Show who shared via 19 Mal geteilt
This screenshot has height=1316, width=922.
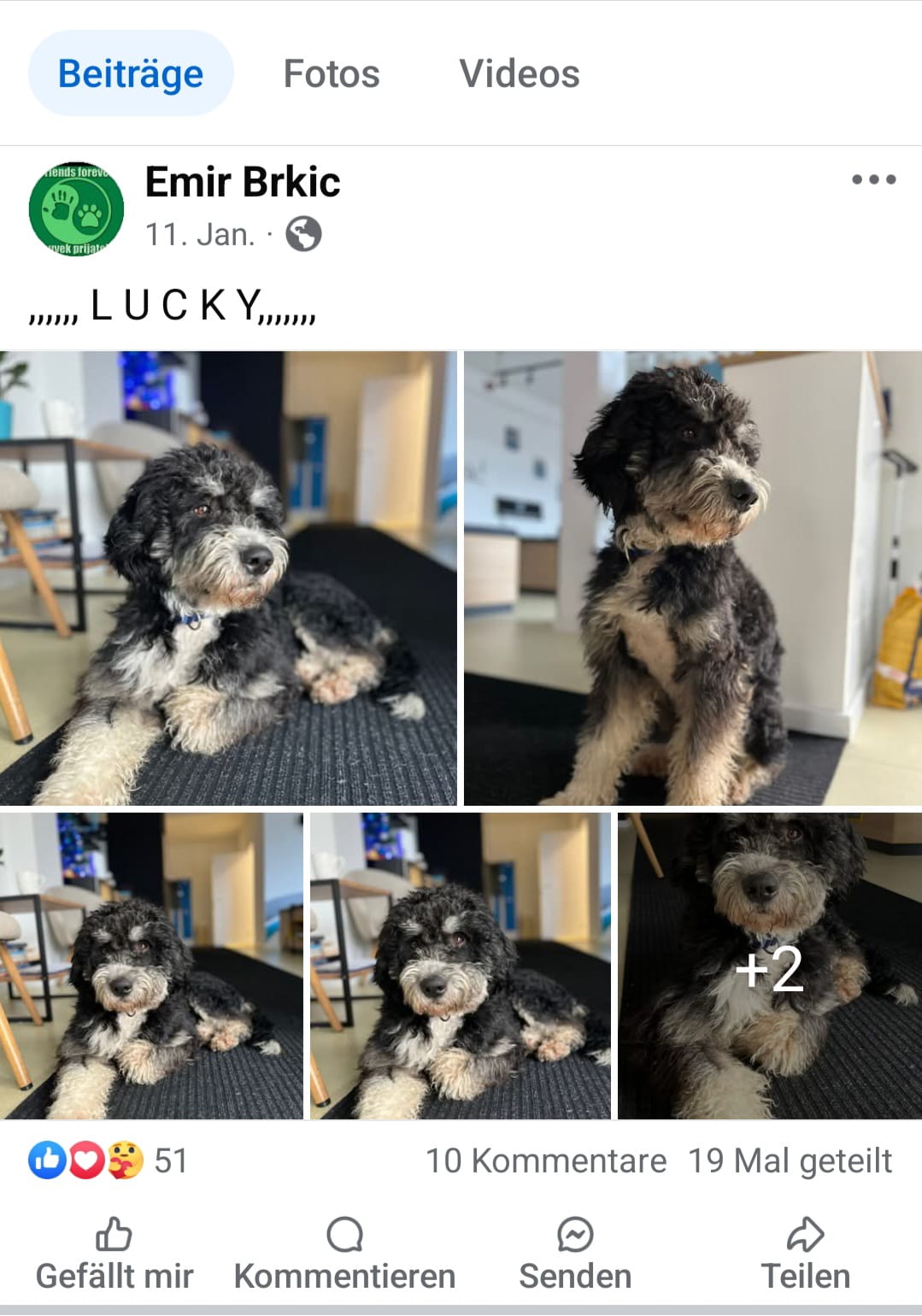pos(790,1160)
